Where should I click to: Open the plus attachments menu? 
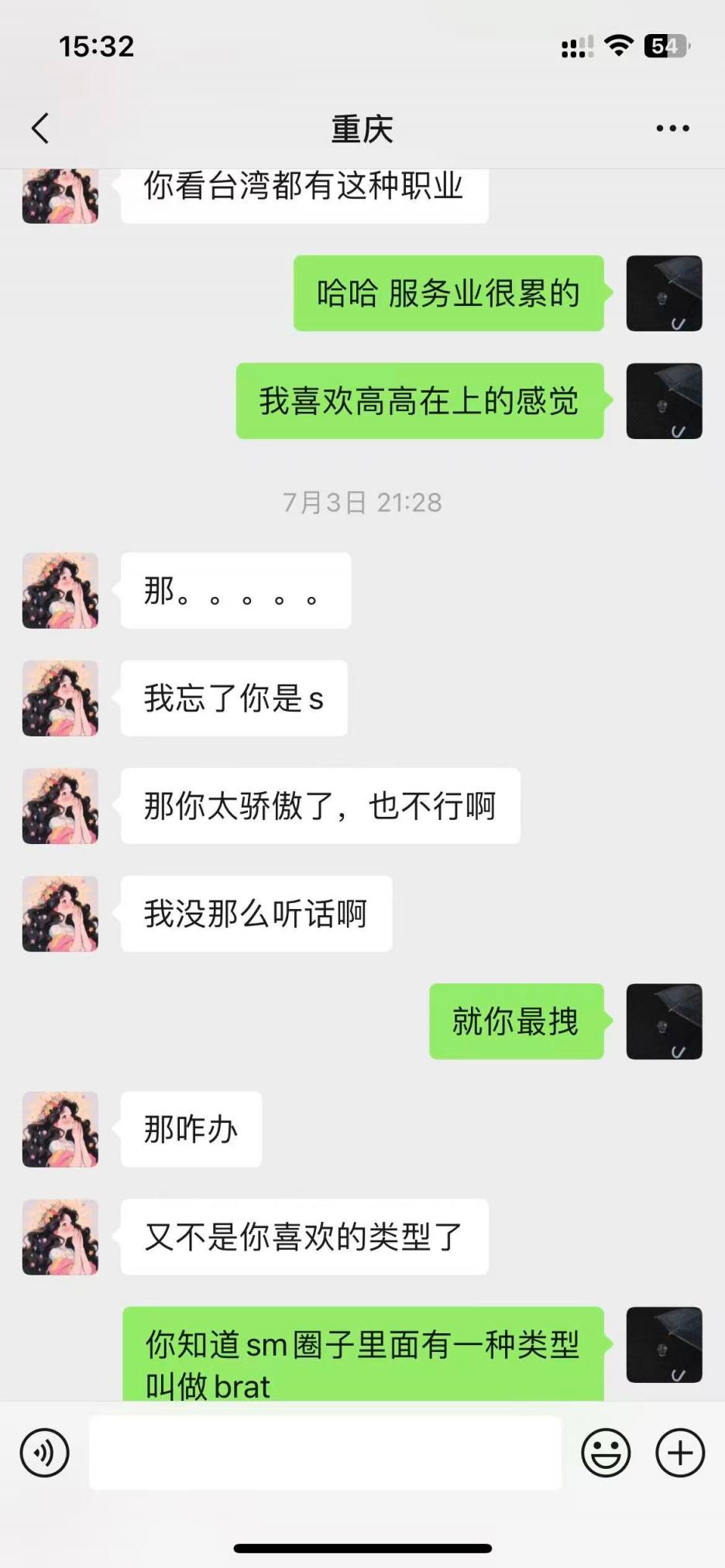[680, 1453]
